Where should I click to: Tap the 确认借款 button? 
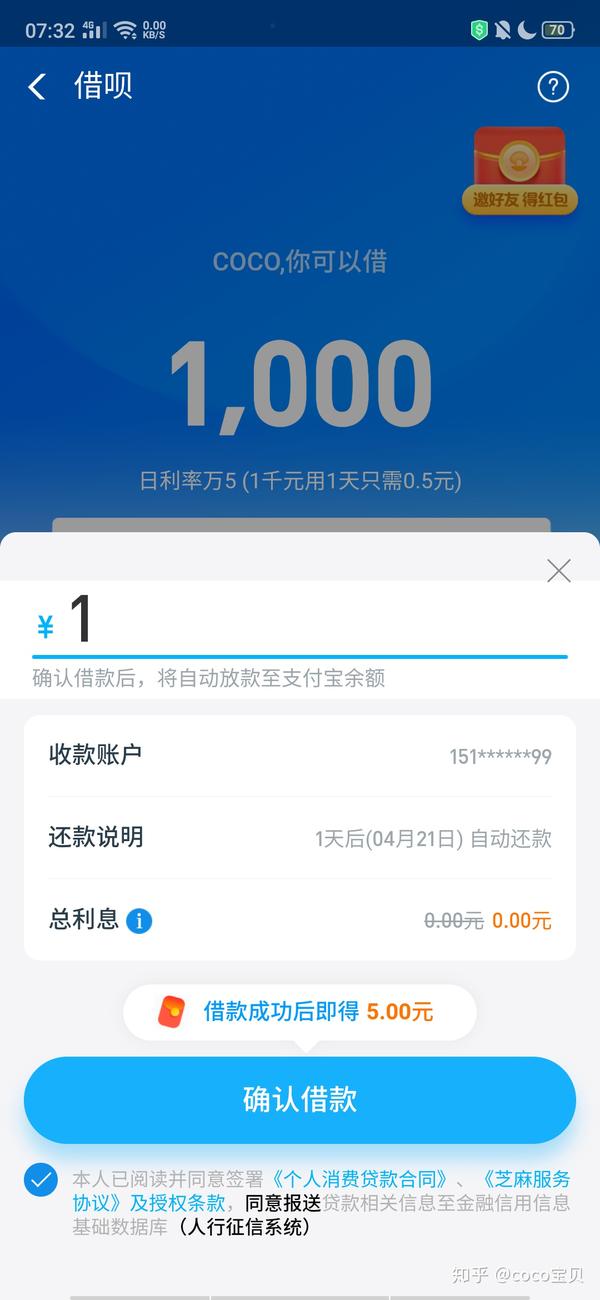click(x=300, y=1099)
